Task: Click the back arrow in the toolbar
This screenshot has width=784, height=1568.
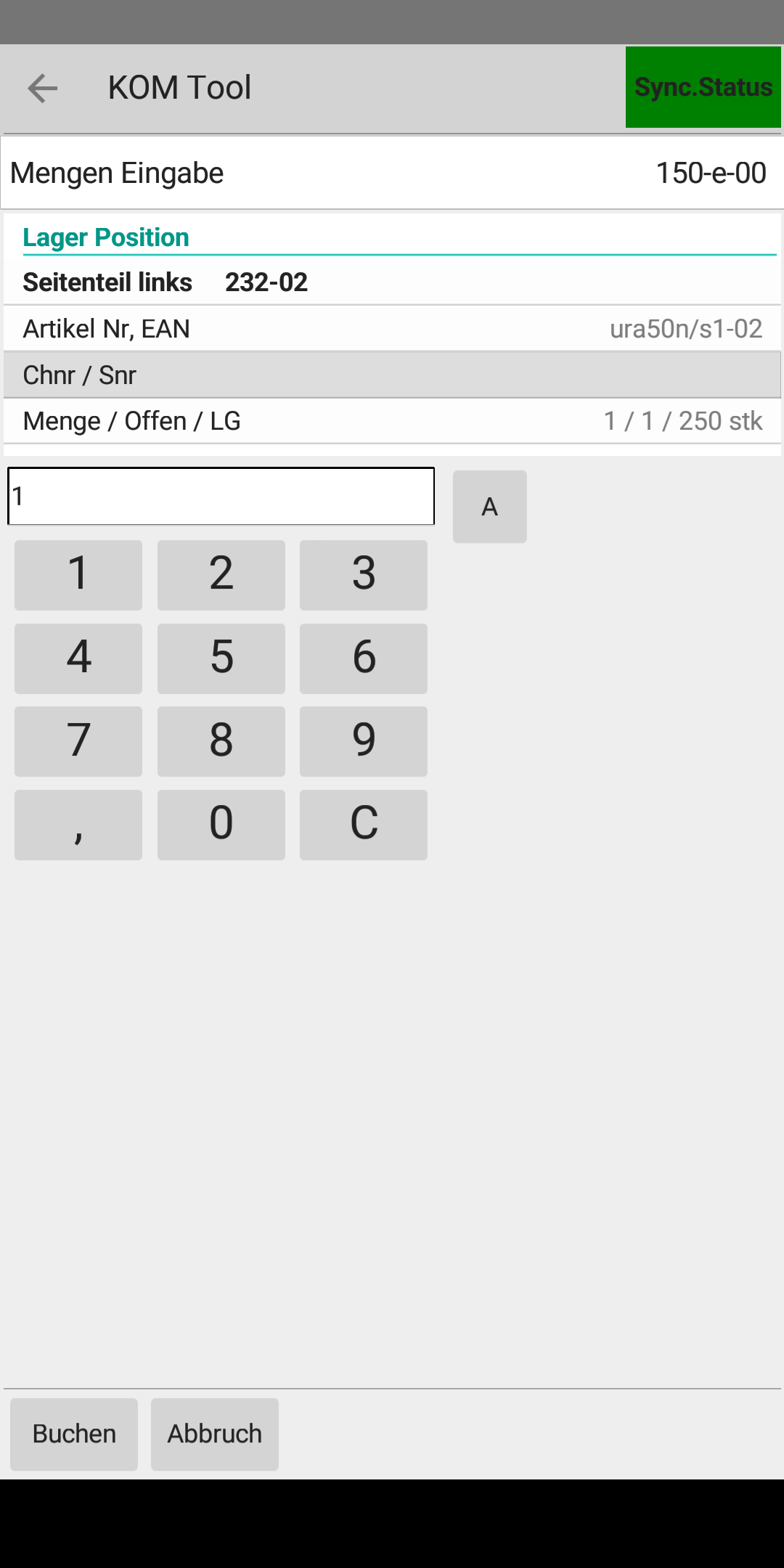Action: [x=43, y=87]
